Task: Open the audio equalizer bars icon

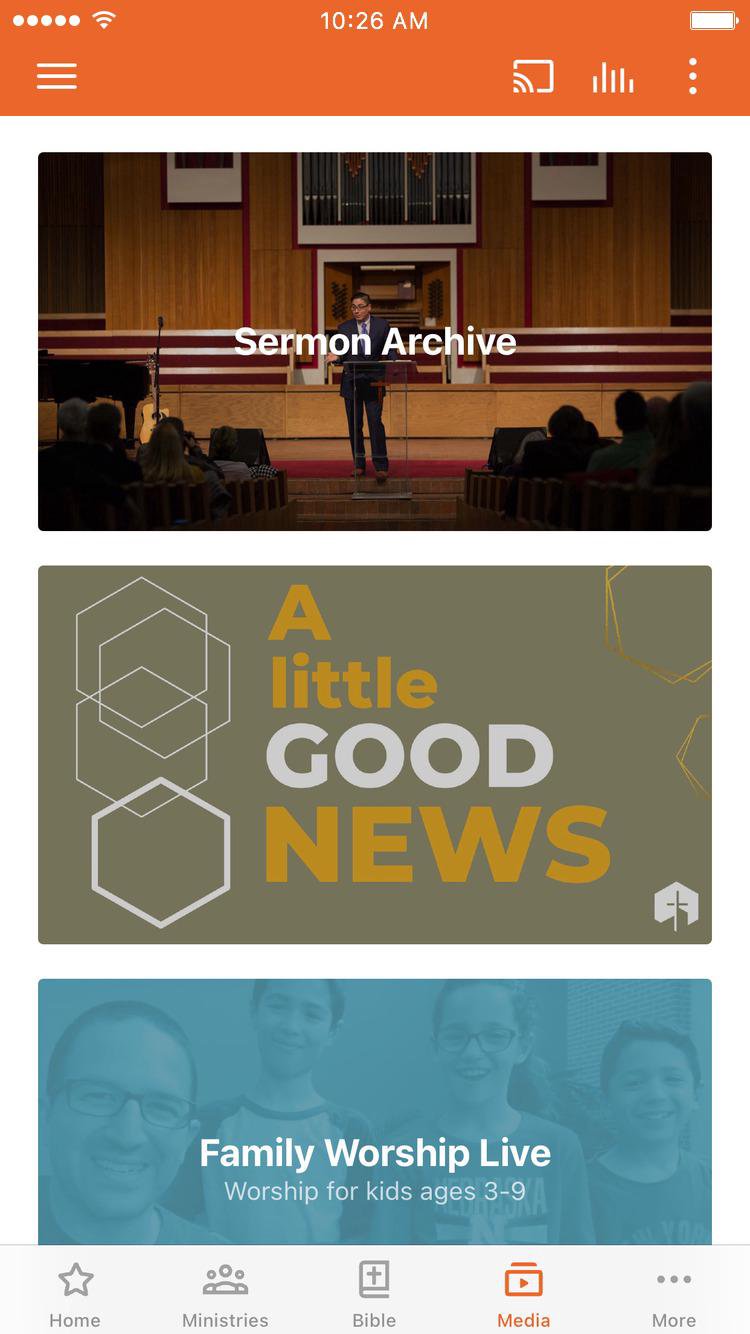Action: click(612, 76)
